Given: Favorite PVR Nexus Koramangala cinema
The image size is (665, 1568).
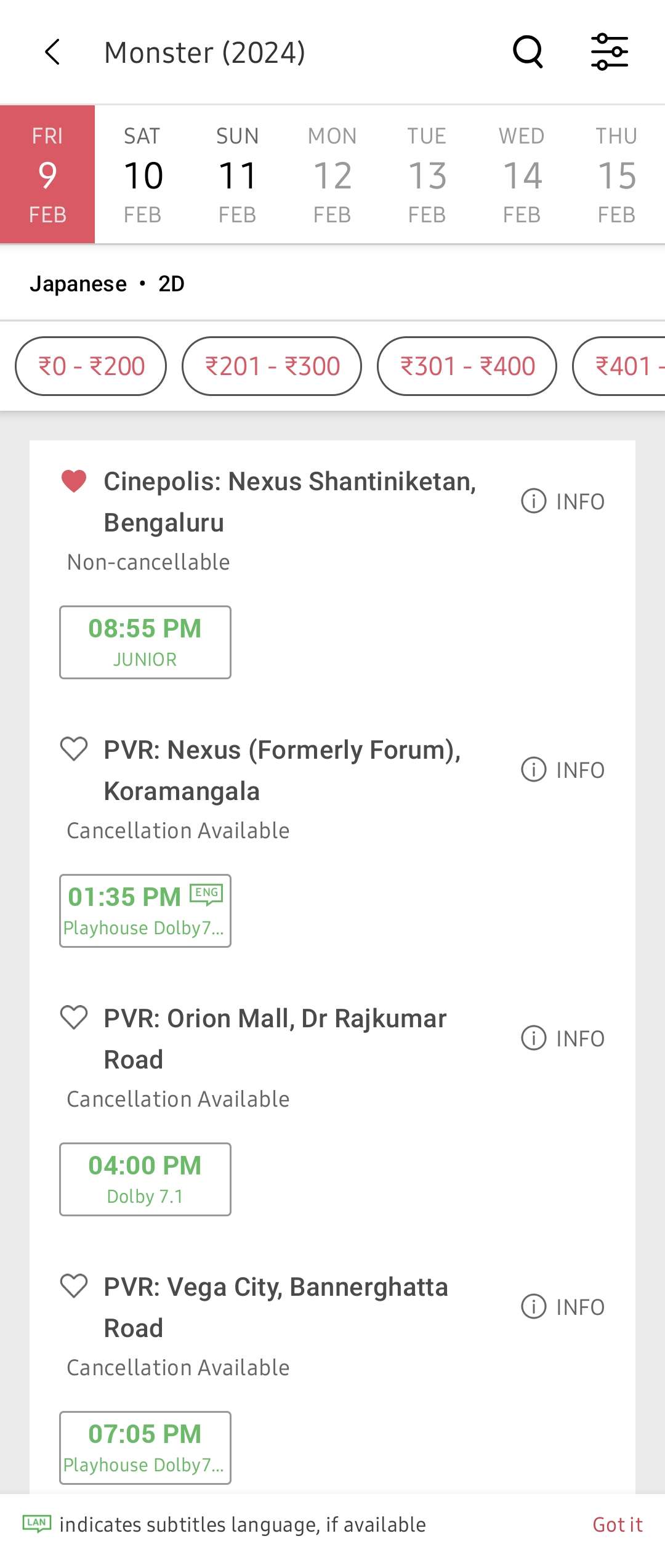Looking at the screenshot, I should coord(74,748).
